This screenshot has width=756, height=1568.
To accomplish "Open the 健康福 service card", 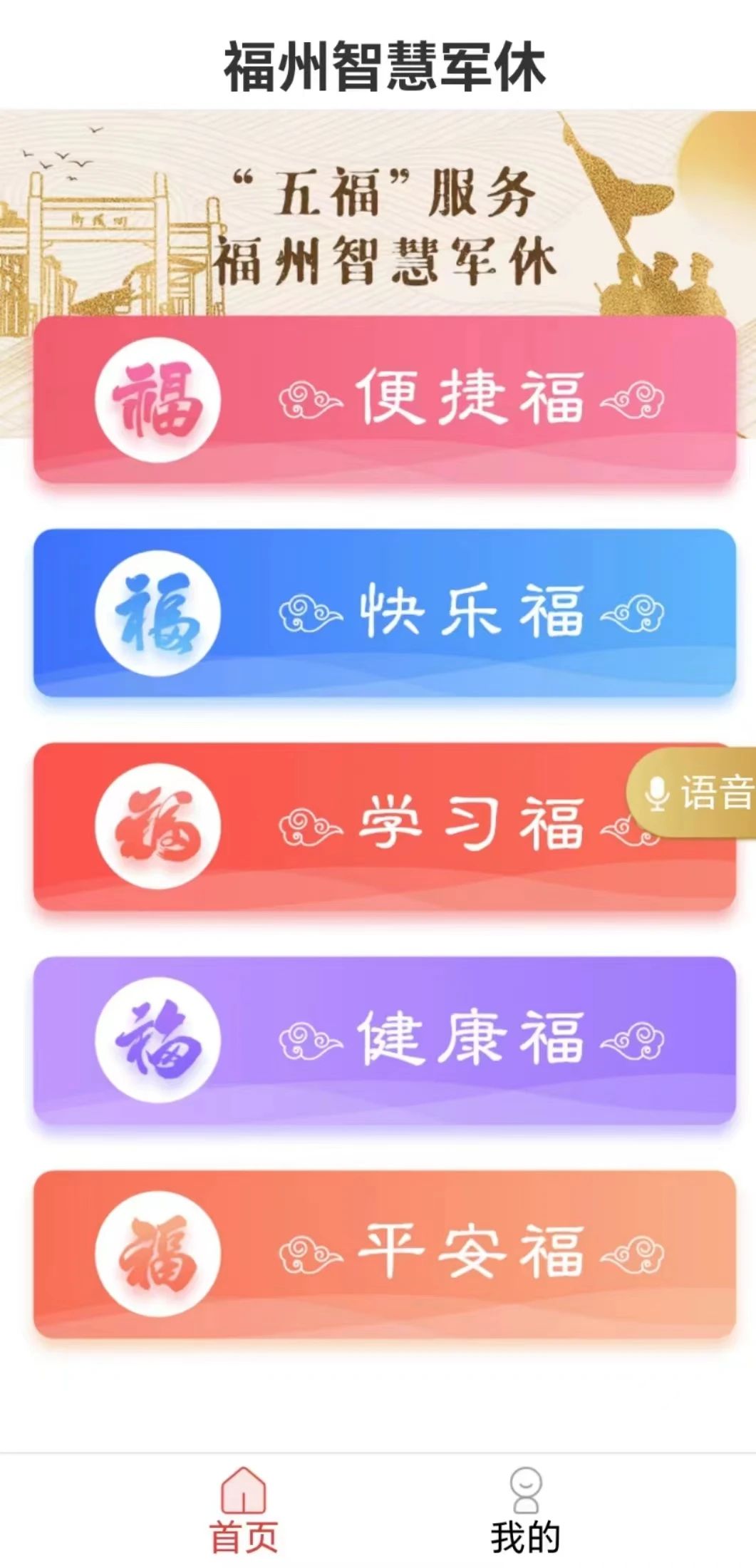I will [x=385, y=1041].
